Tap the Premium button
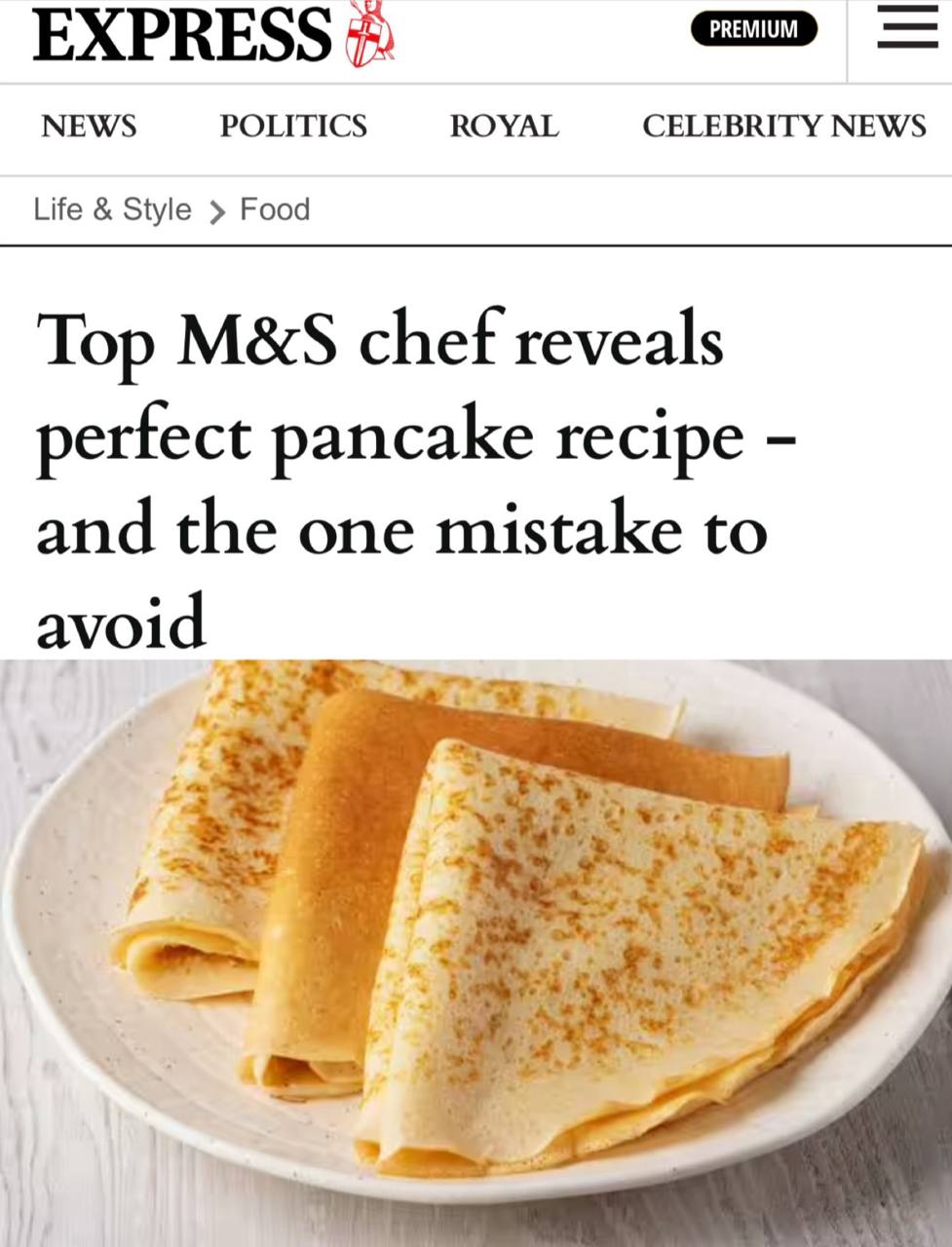The height and width of the screenshot is (1247, 952). click(x=753, y=29)
